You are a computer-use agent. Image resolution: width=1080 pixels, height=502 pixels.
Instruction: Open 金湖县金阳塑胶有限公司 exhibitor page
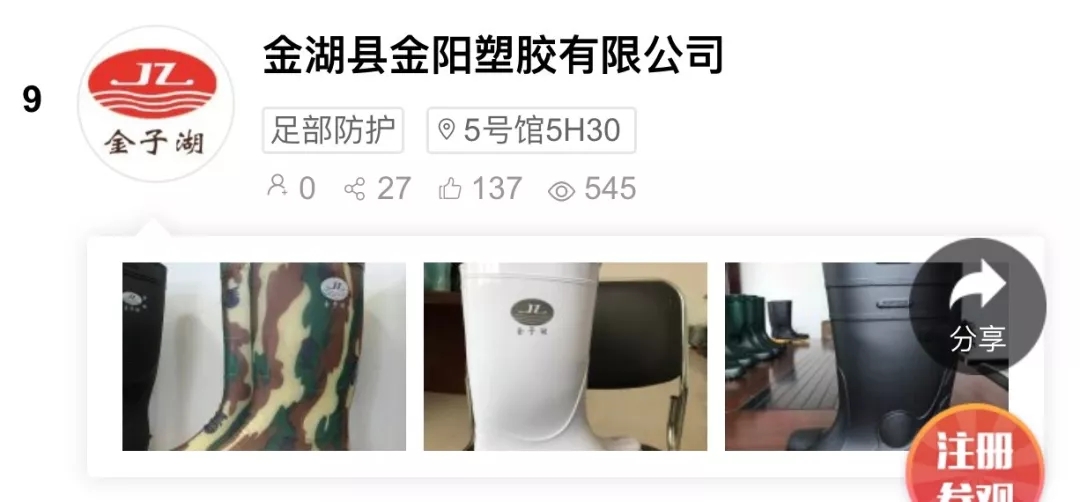[492, 55]
